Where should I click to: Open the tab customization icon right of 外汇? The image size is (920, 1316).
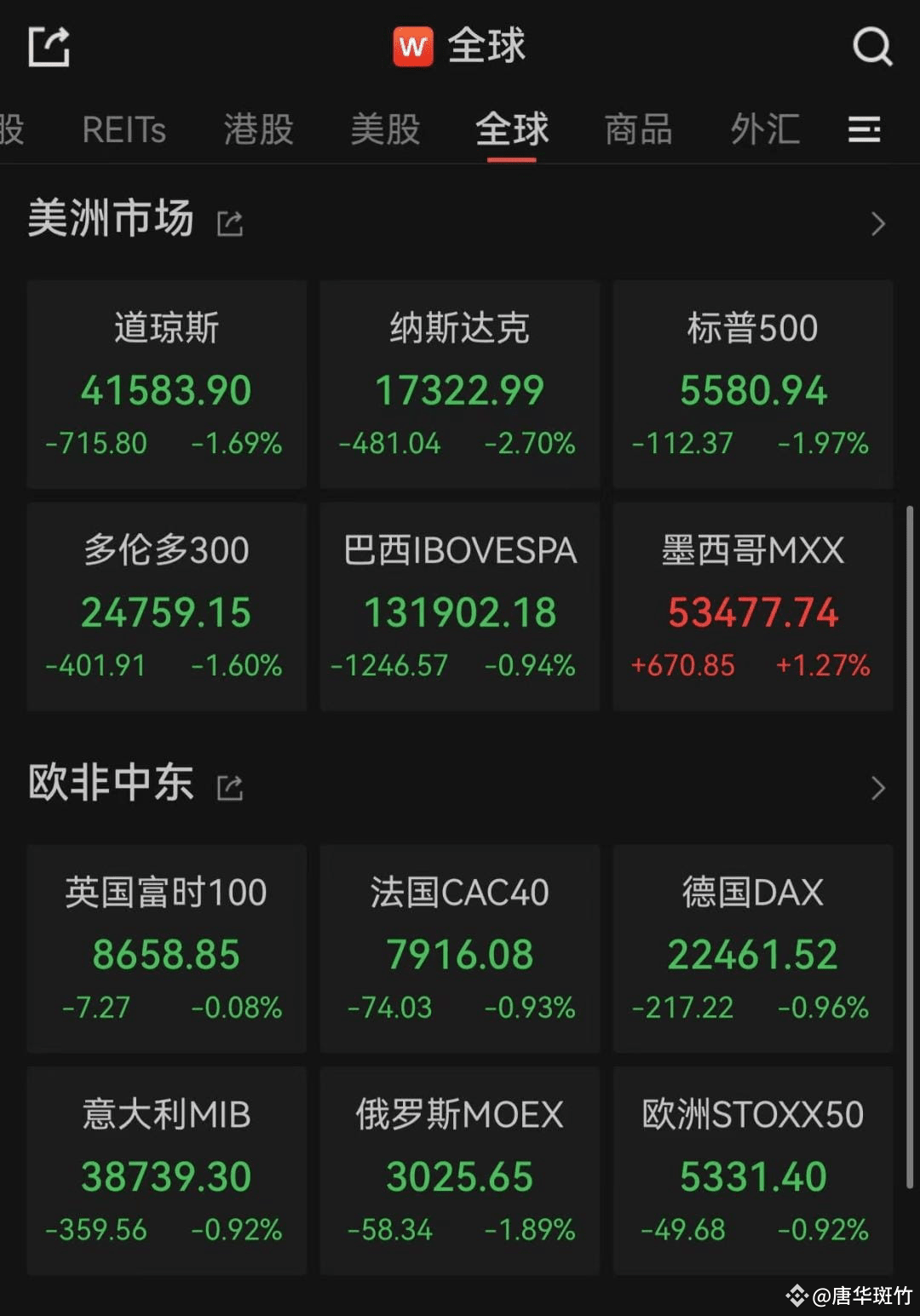[864, 129]
